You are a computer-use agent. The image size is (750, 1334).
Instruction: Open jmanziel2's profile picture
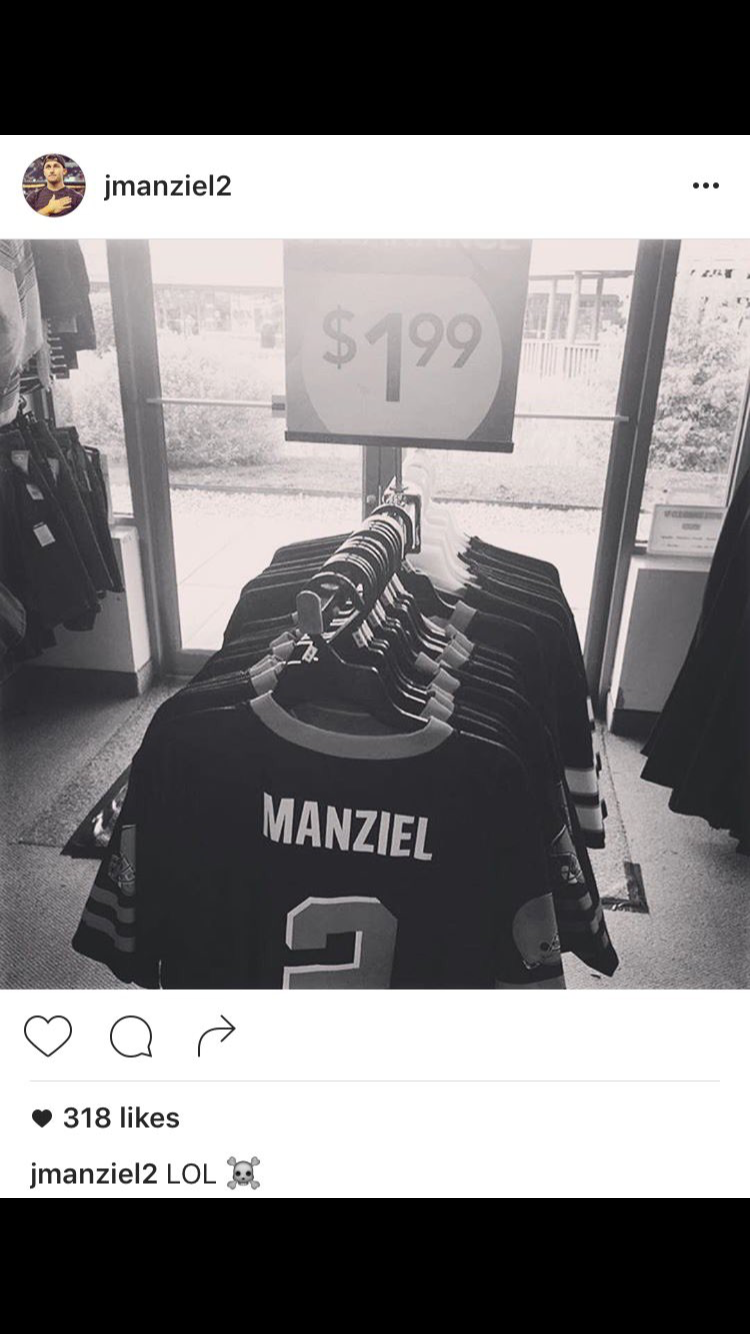(54, 186)
